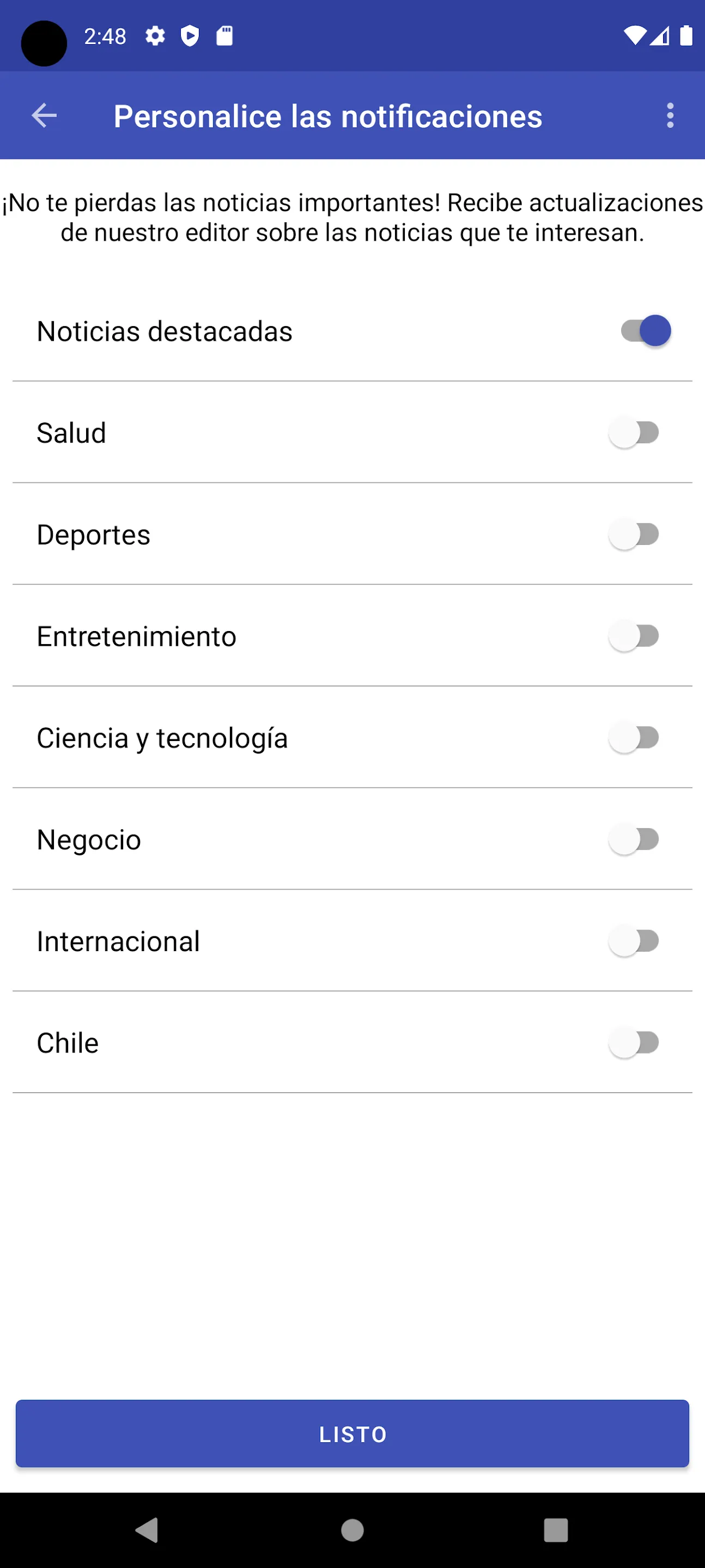Screen dimensions: 705x1568
Task: Go back using the top-left arrow
Action: click(44, 115)
